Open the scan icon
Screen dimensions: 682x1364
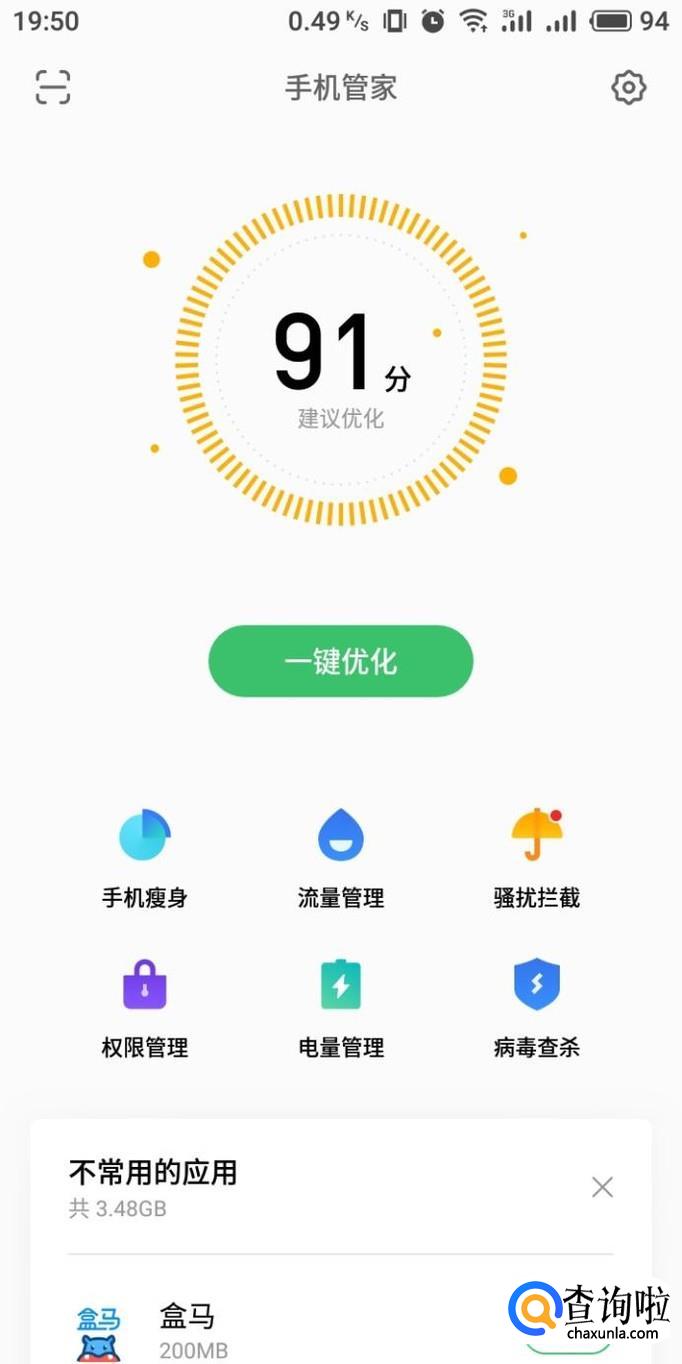click(53, 88)
